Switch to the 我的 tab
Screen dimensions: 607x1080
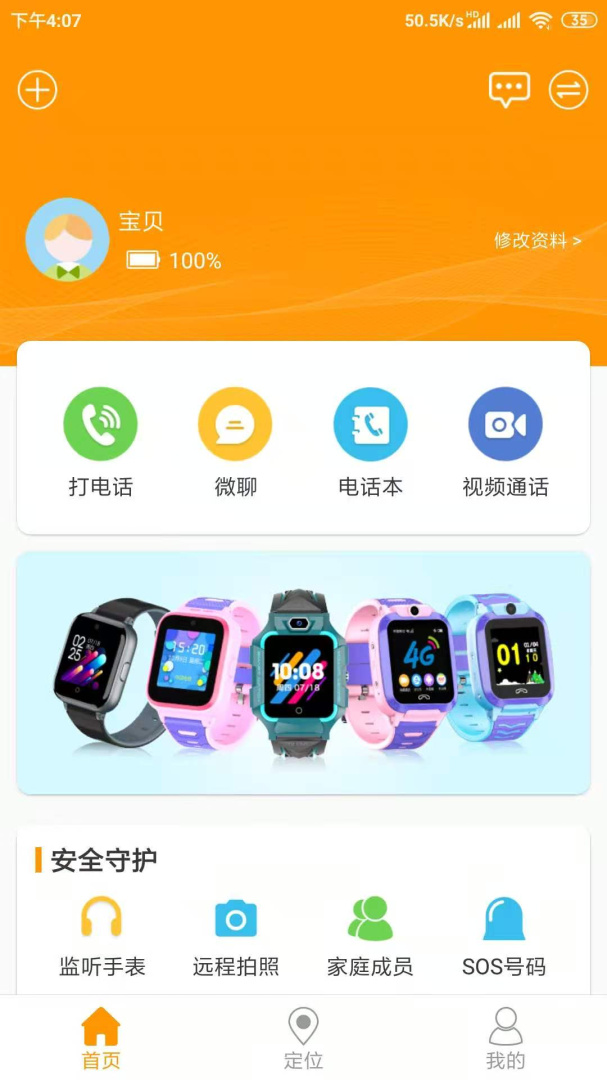pyautogui.click(x=505, y=1038)
